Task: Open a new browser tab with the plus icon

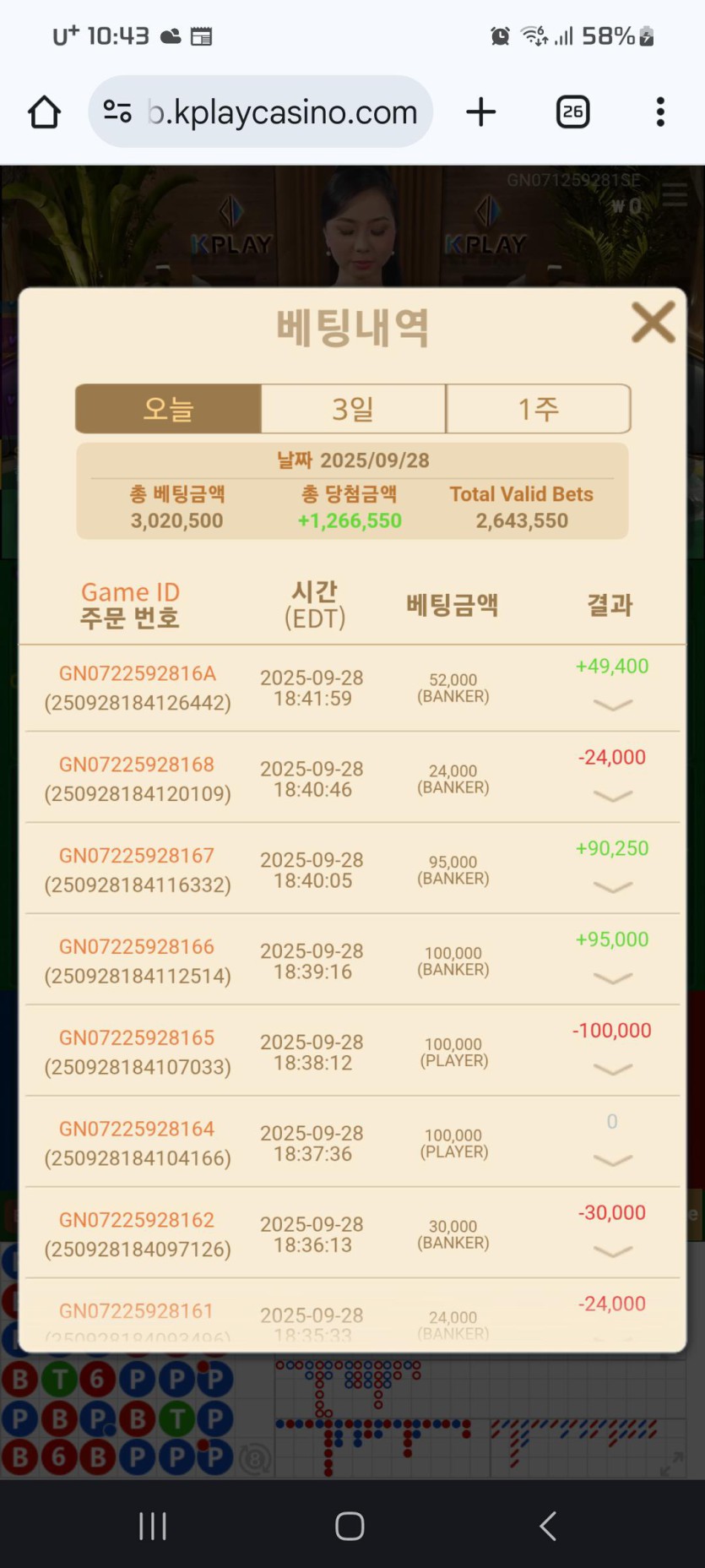Action: click(x=480, y=111)
